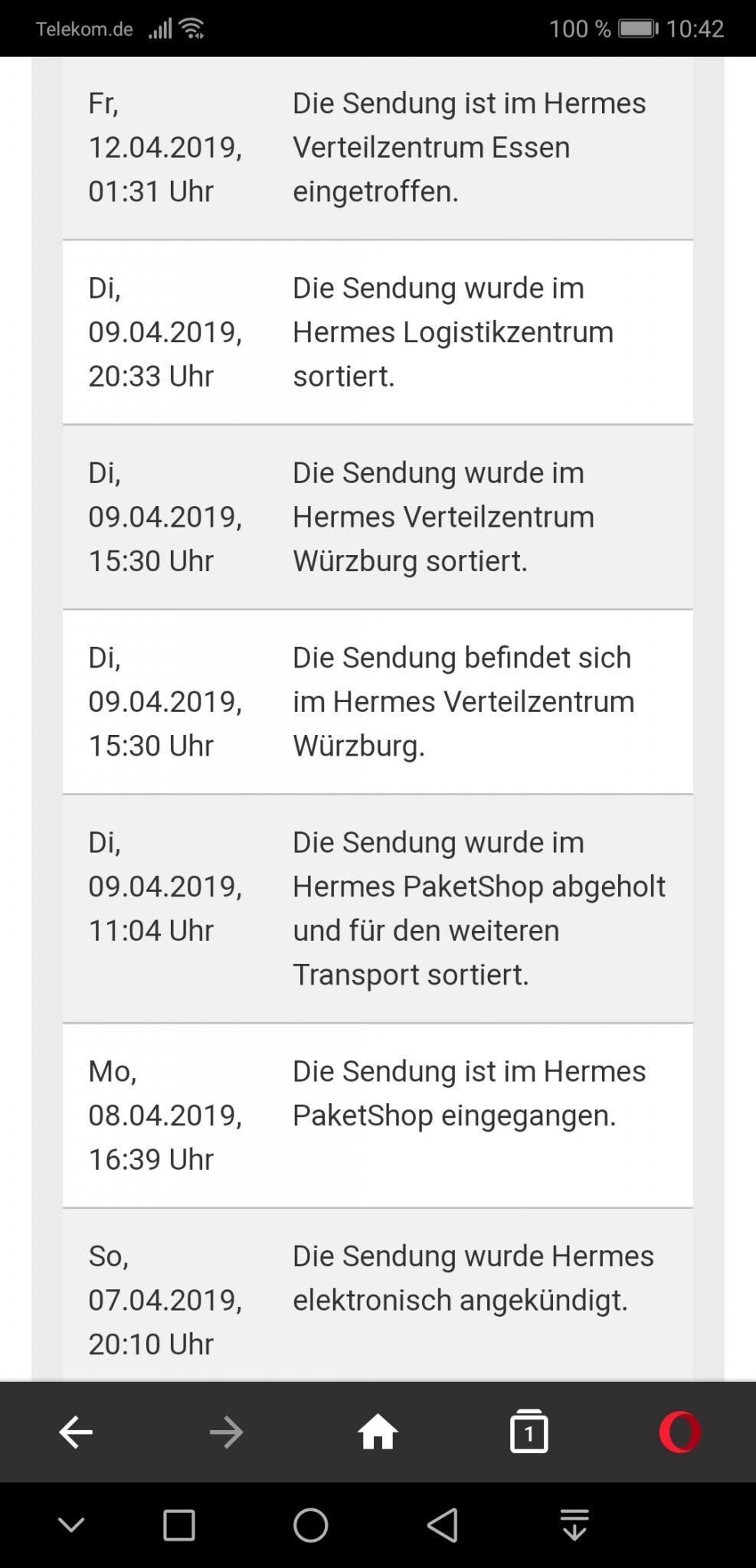Tap the system back triangle
756x1568 pixels.
(x=443, y=1525)
